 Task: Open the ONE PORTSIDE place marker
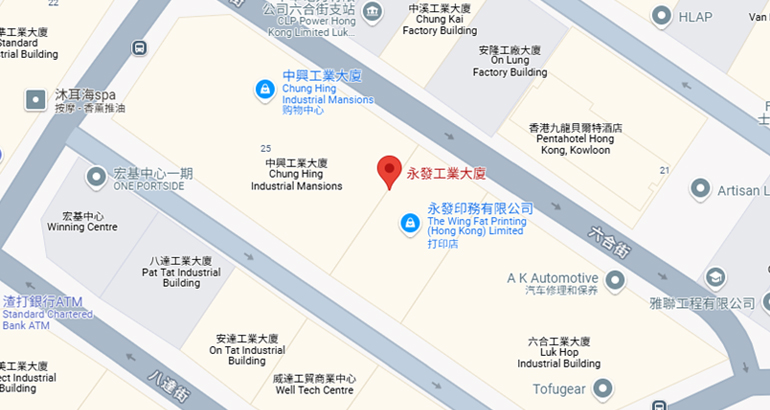coord(96,178)
